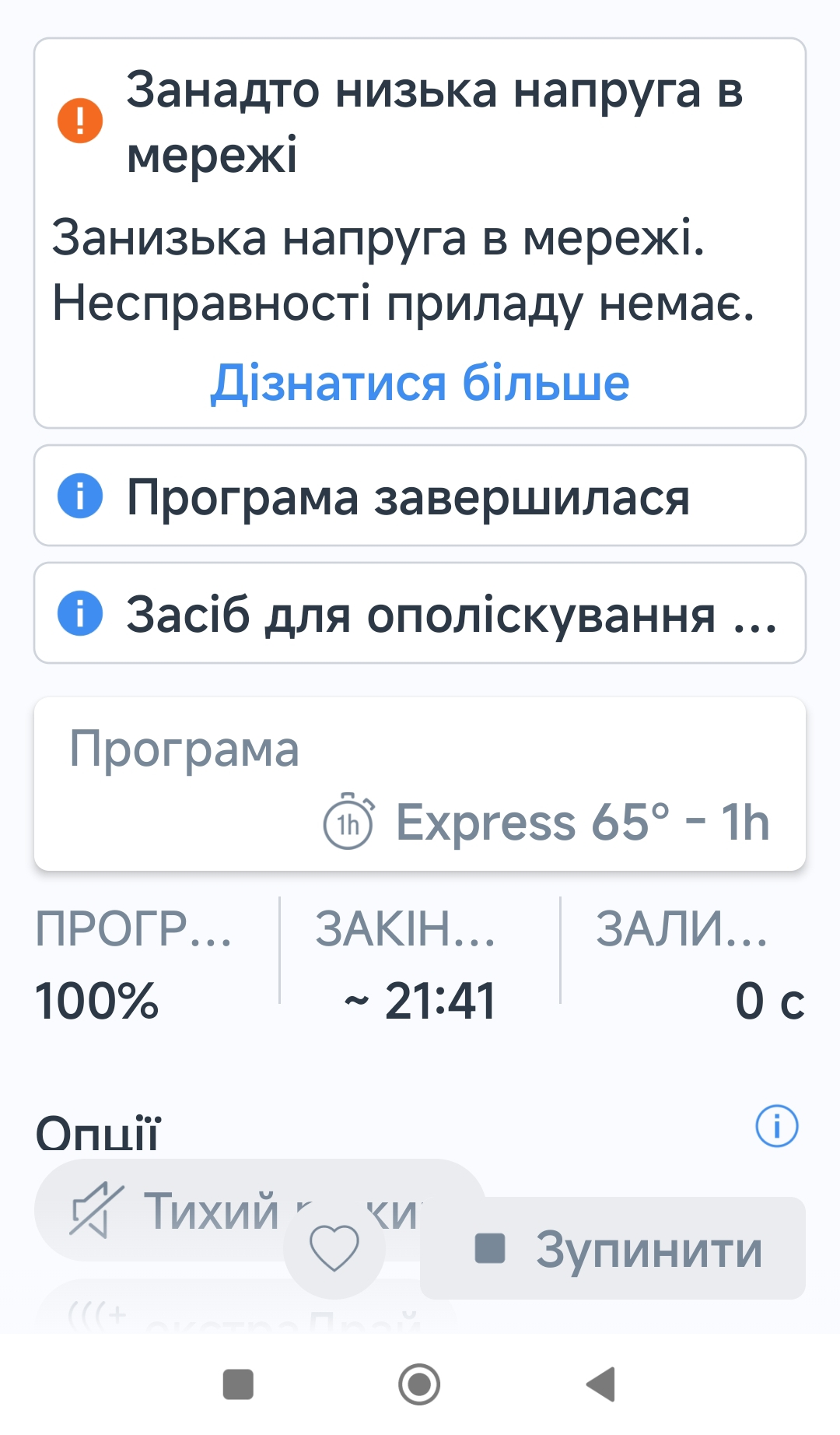The image size is (840, 1435).
Task: Go back with system back button
Action: tap(600, 1384)
